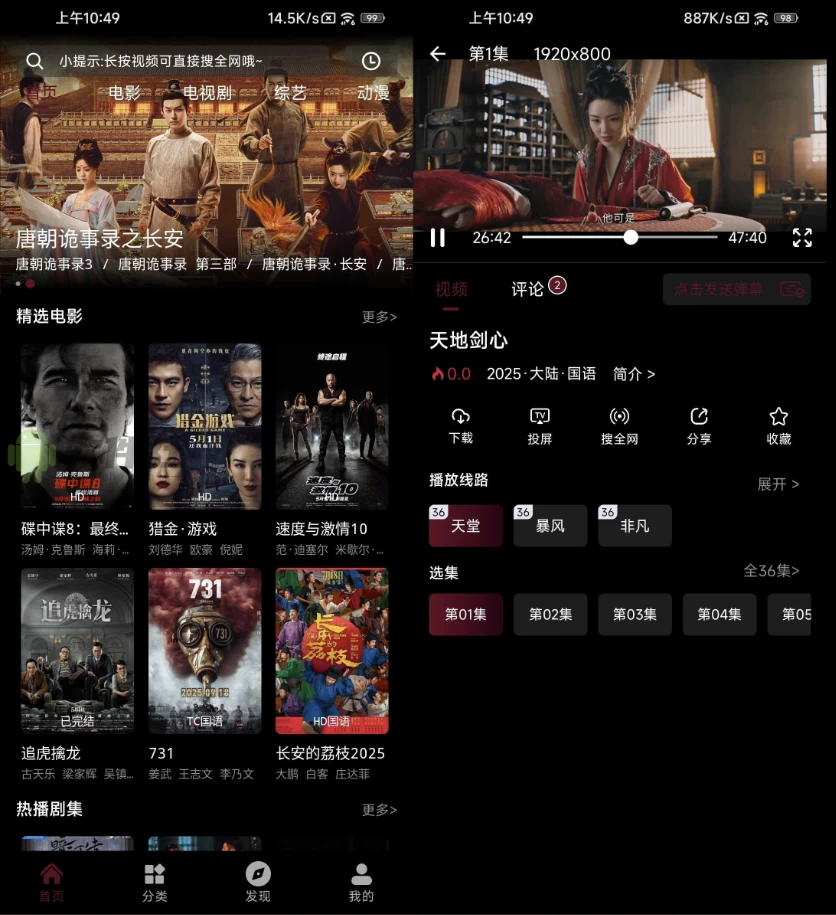Switch to the 我的 profile tab
The height and width of the screenshot is (915, 836).
(361, 883)
